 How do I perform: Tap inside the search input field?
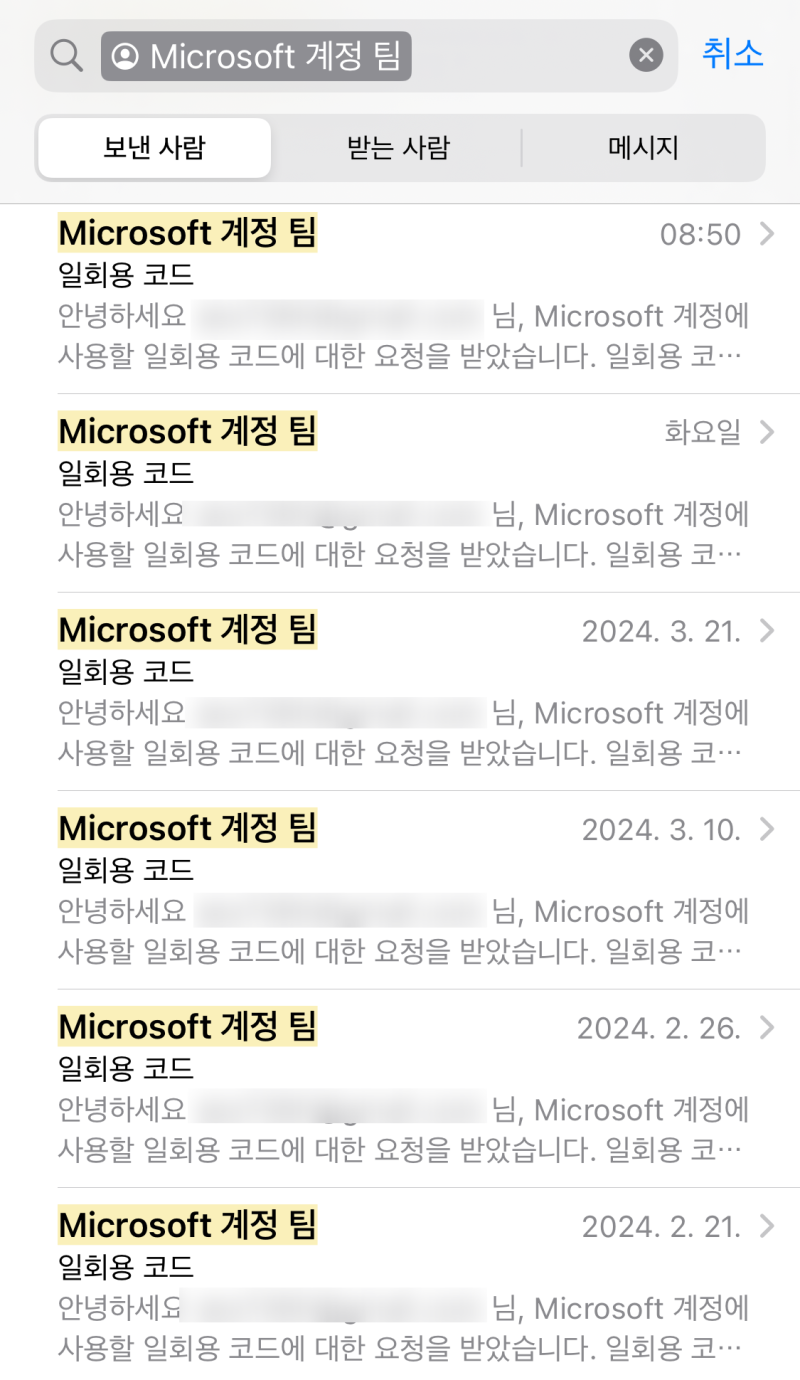point(500,55)
